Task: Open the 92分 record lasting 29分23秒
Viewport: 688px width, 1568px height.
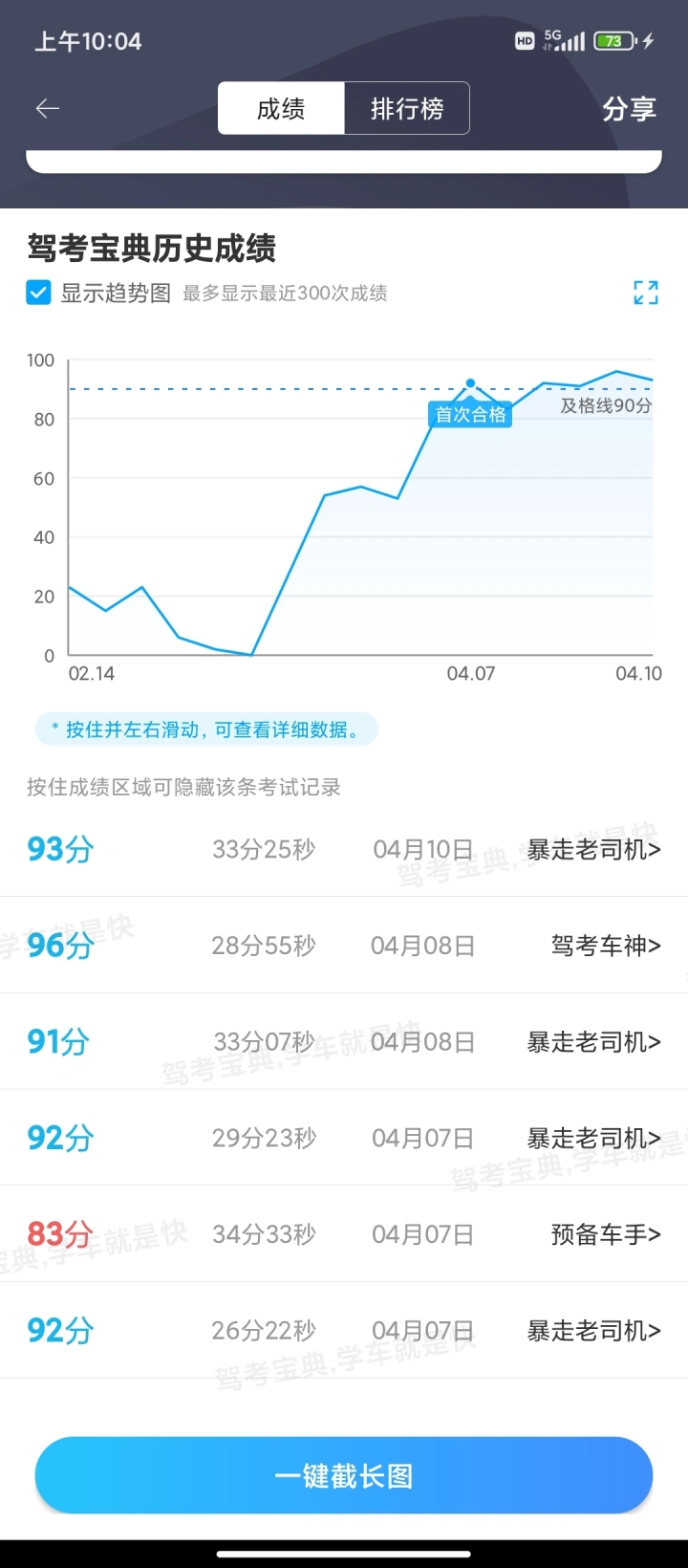Action: (344, 1138)
